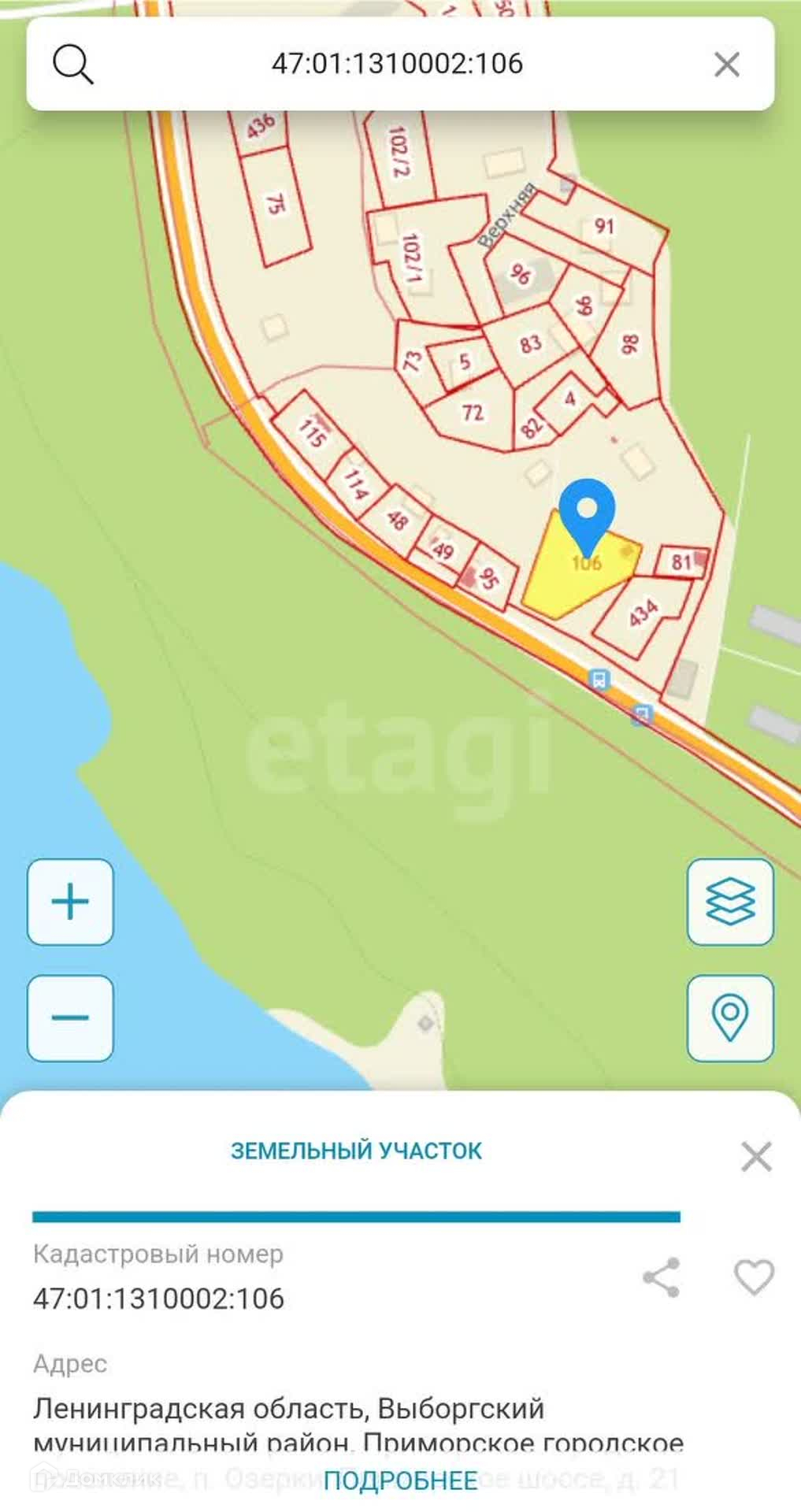The width and height of the screenshot is (801, 1512).
Task: Share this cadastral plot
Action: 662,1277
